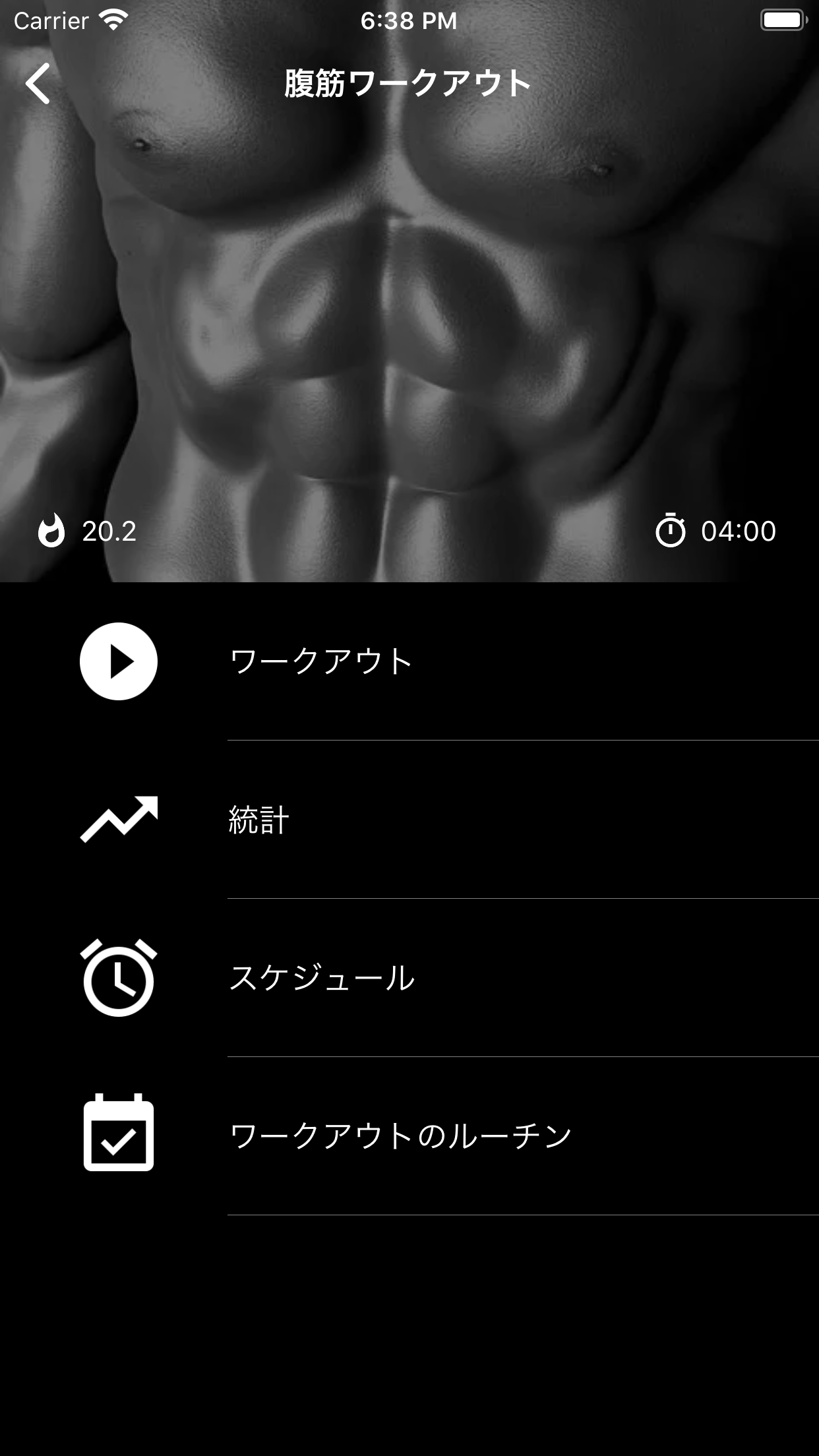Open ワークアウトのルーチン

(x=400, y=1136)
